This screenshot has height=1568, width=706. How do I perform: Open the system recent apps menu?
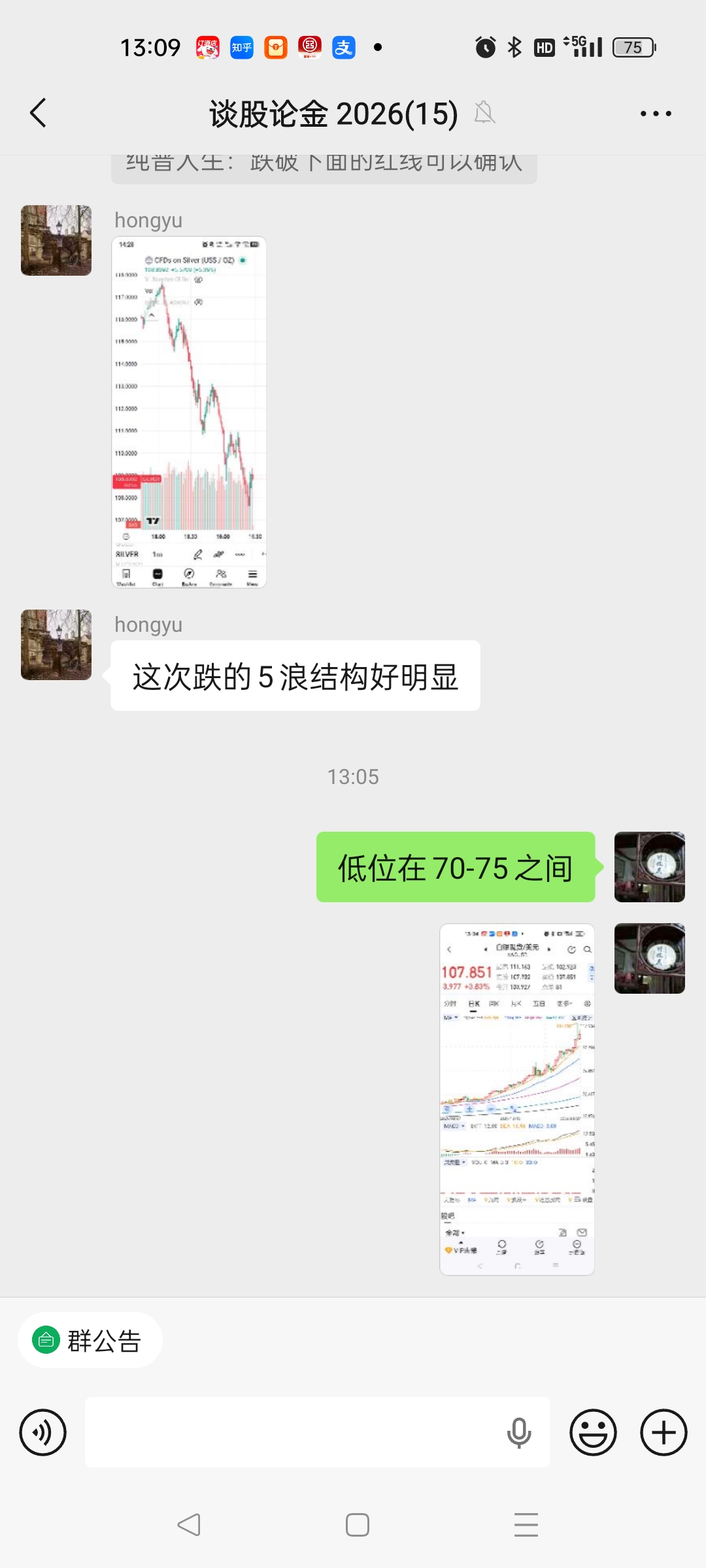coord(526,1525)
